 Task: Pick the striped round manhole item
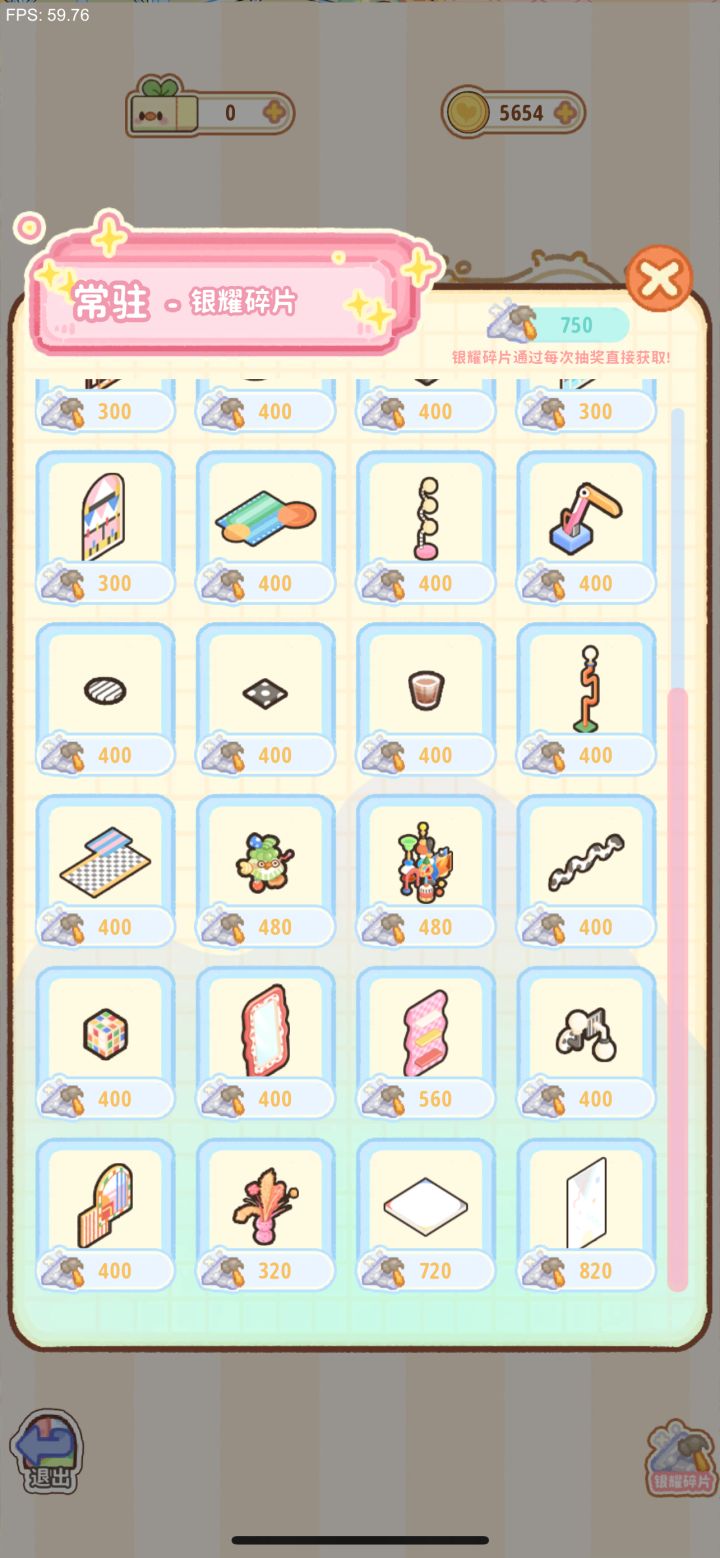coord(105,699)
